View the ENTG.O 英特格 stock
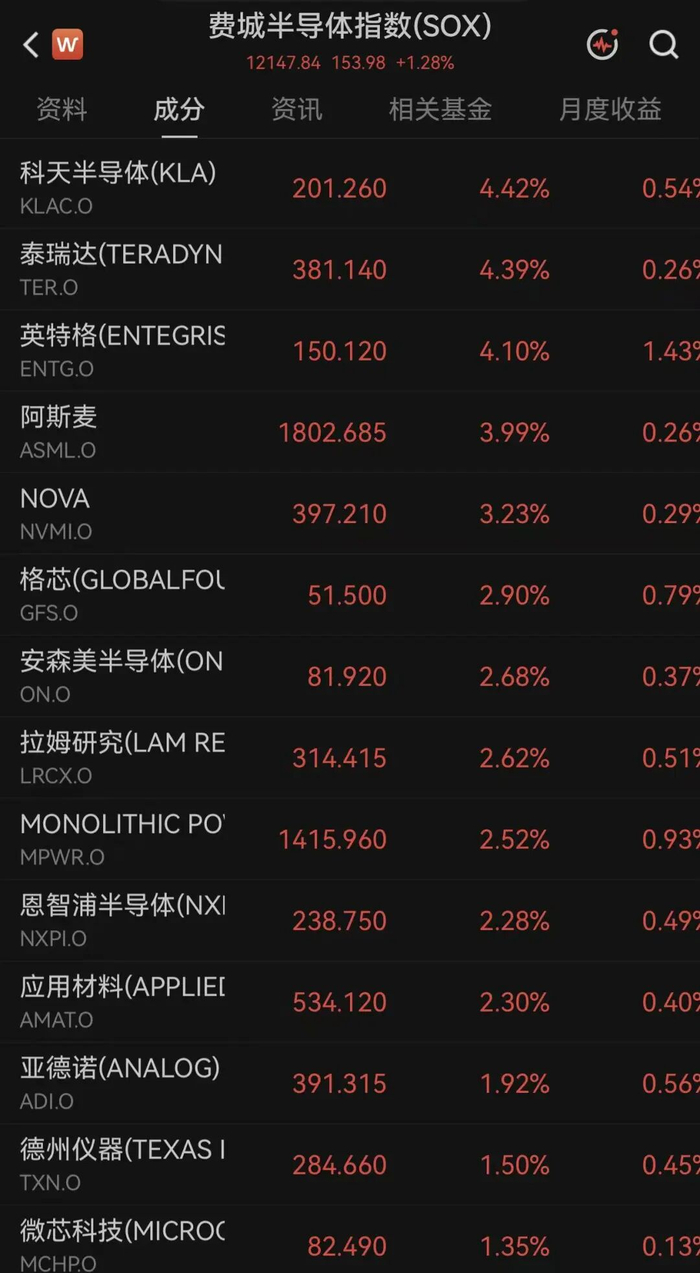 (x=350, y=351)
